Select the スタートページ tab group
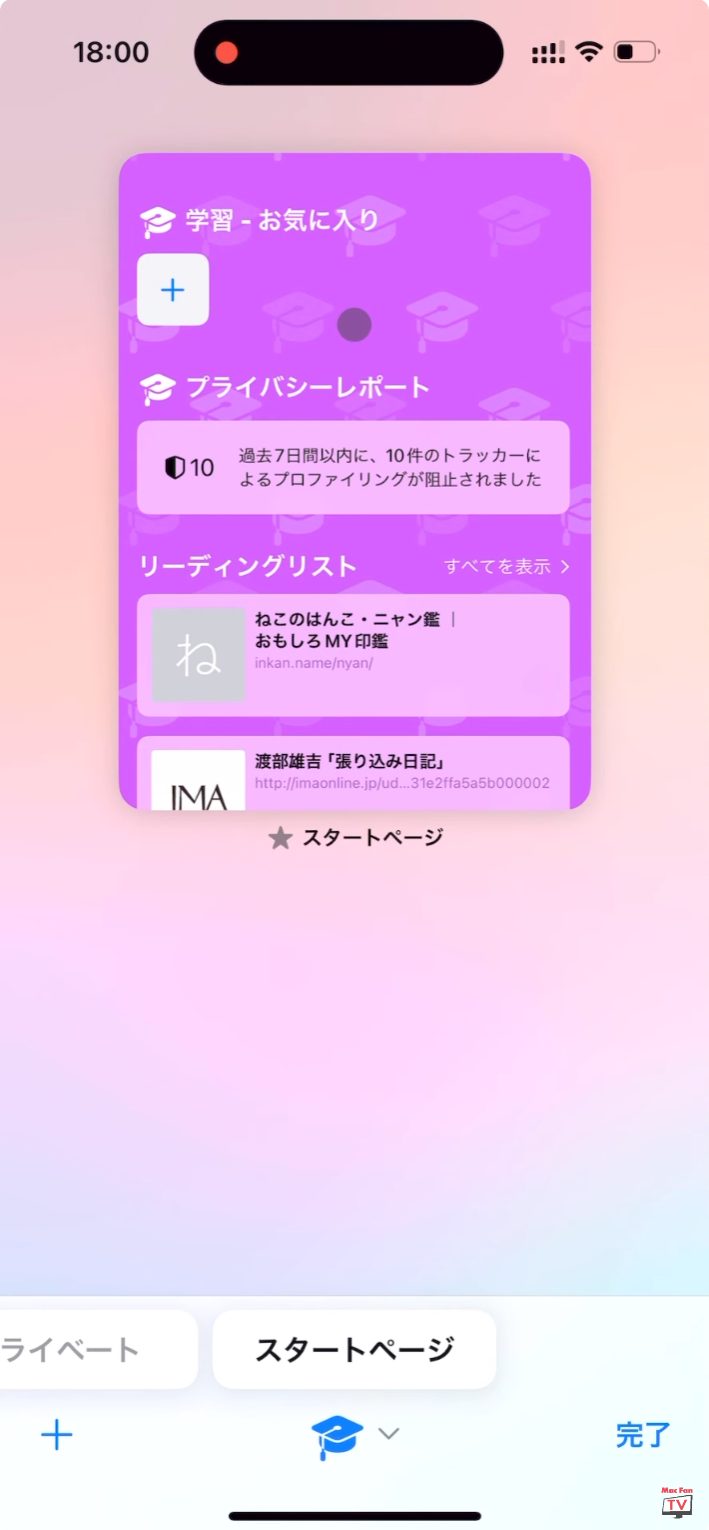Image resolution: width=709 pixels, height=1530 pixels. click(354, 1350)
